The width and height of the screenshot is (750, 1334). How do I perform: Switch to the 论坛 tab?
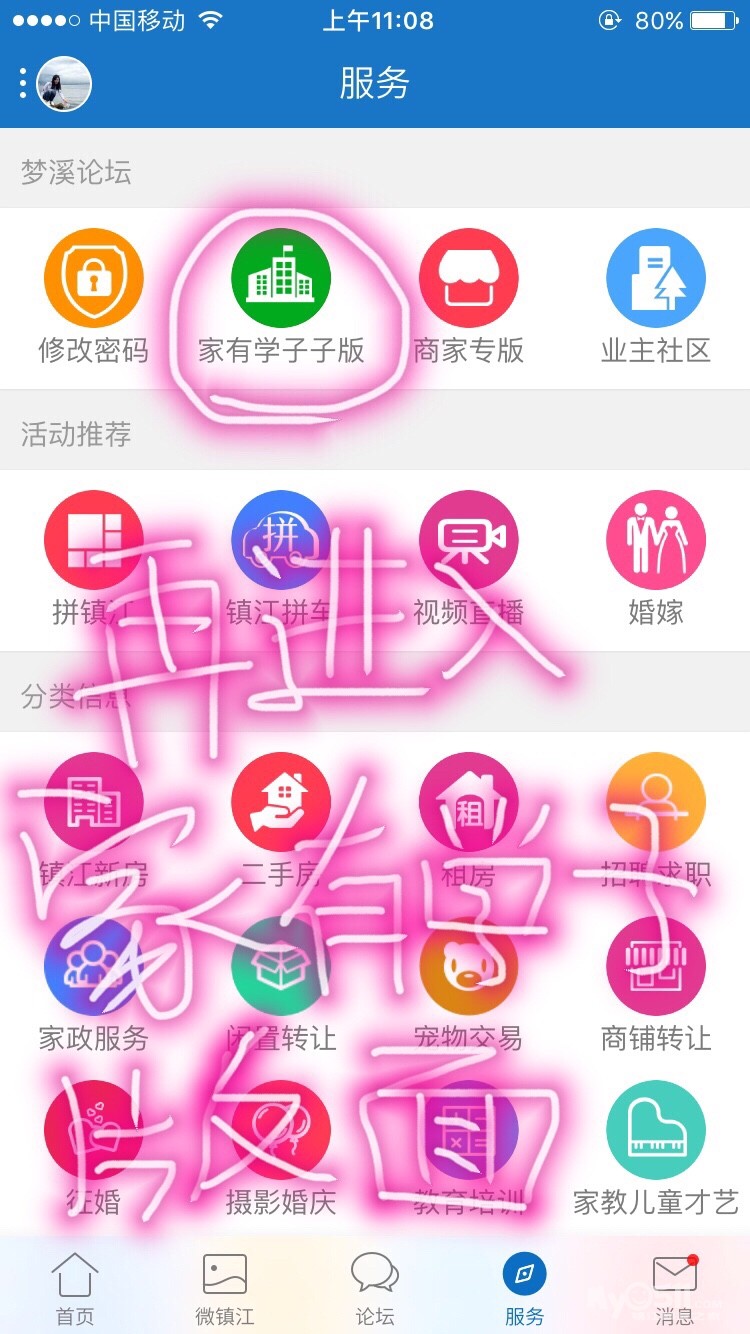pyautogui.click(x=375, y=1287)
